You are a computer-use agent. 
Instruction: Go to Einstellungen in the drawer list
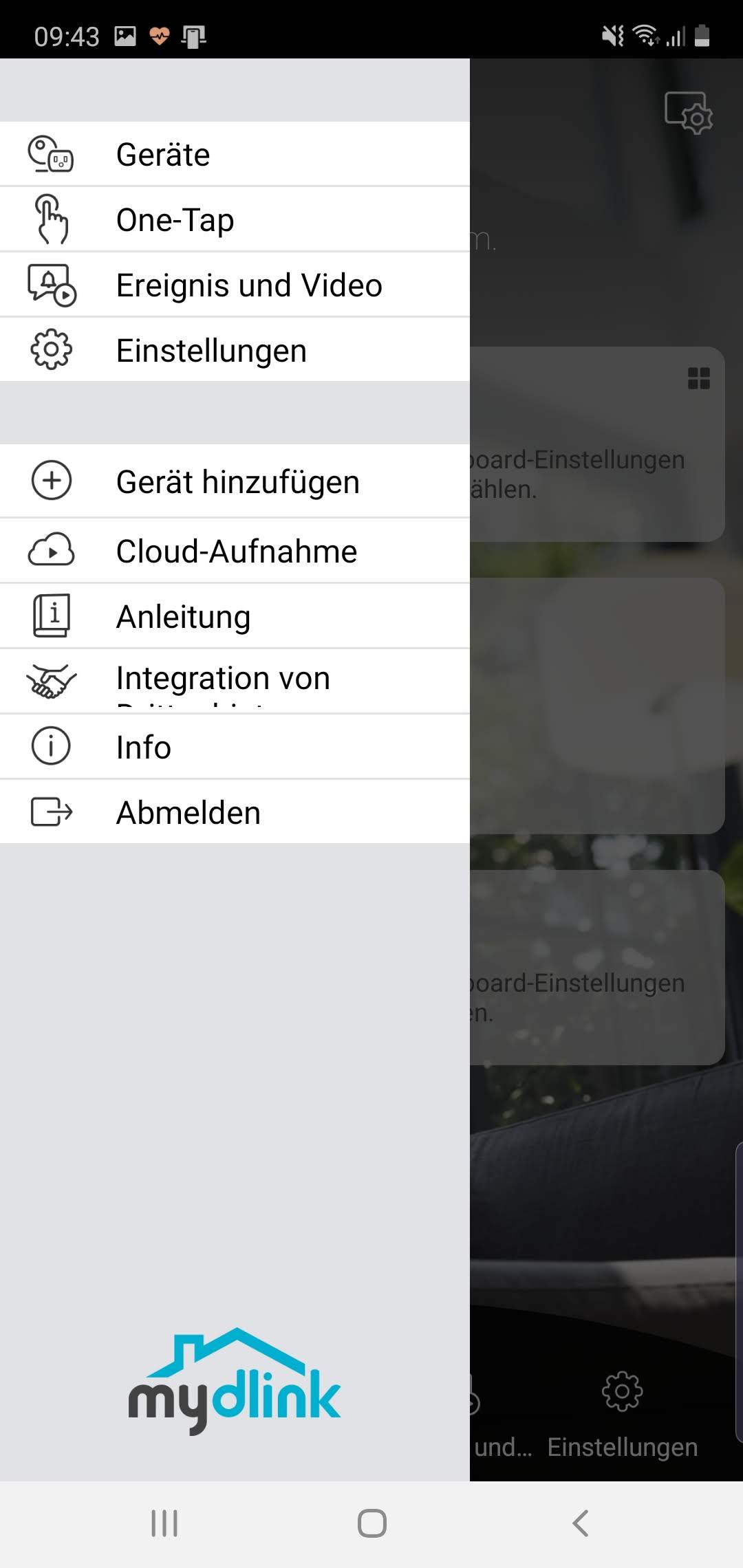234,350
